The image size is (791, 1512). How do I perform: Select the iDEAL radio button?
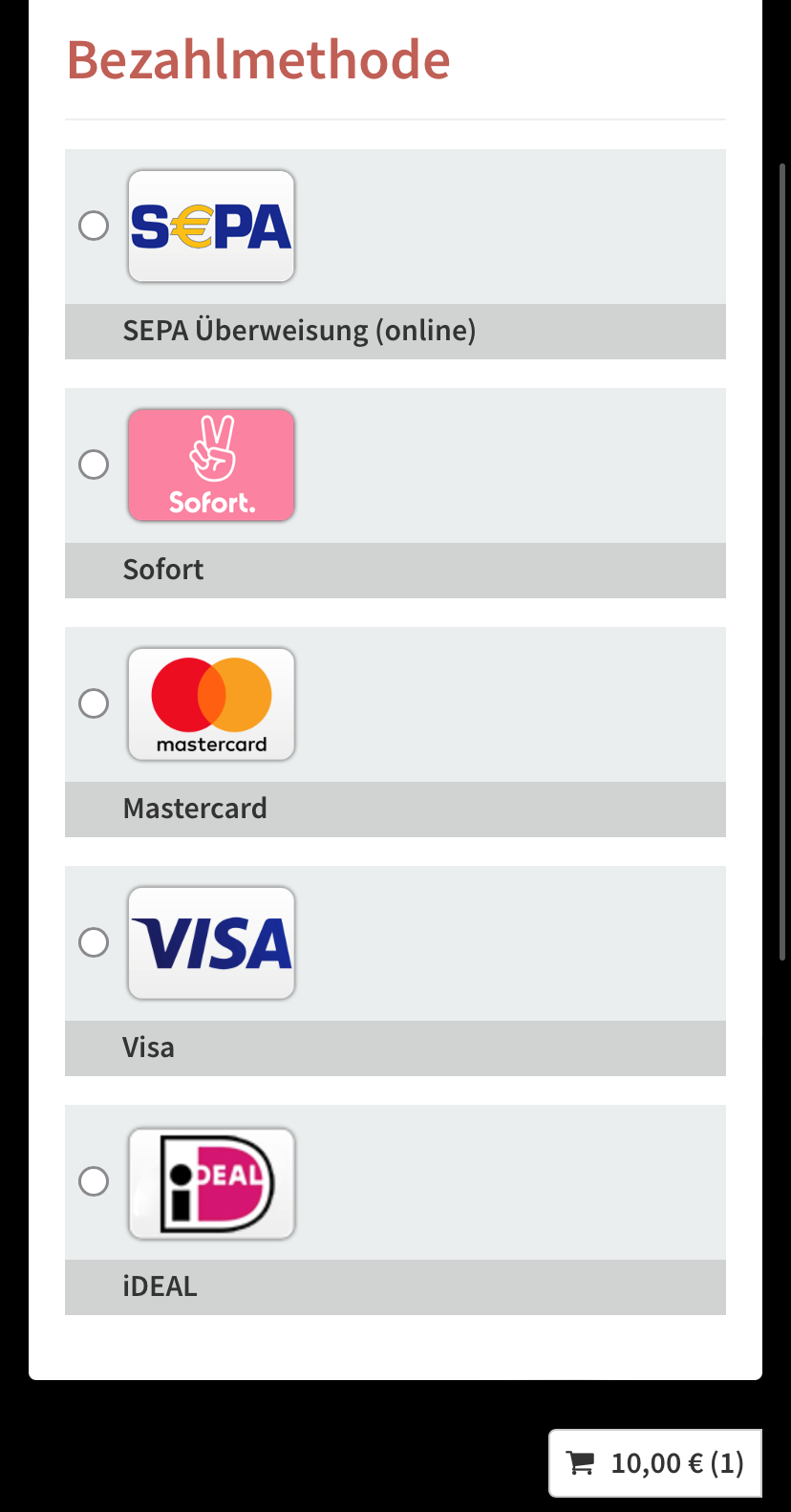94,1182
